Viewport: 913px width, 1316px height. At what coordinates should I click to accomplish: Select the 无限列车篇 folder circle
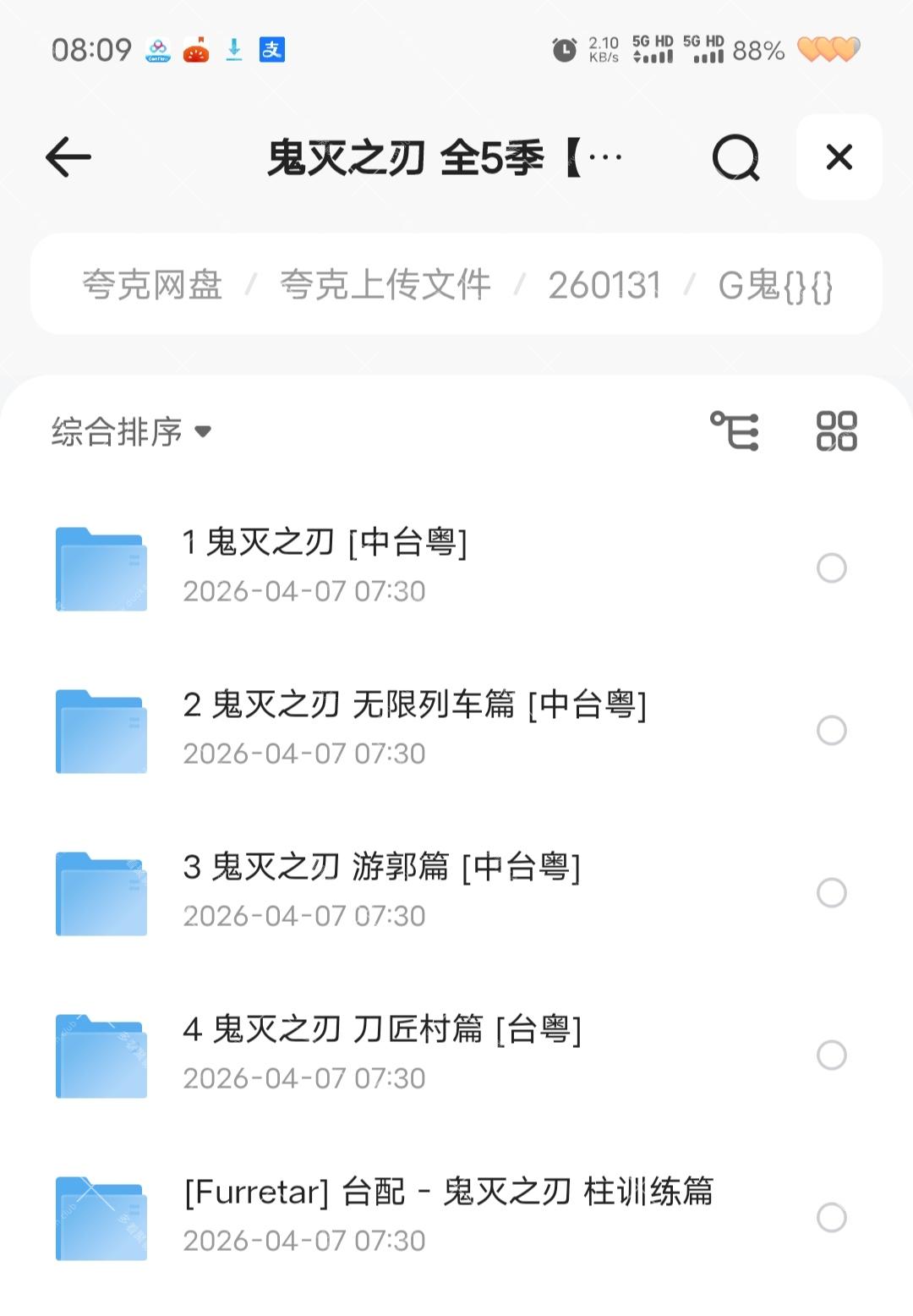click(x=832, y=730)
